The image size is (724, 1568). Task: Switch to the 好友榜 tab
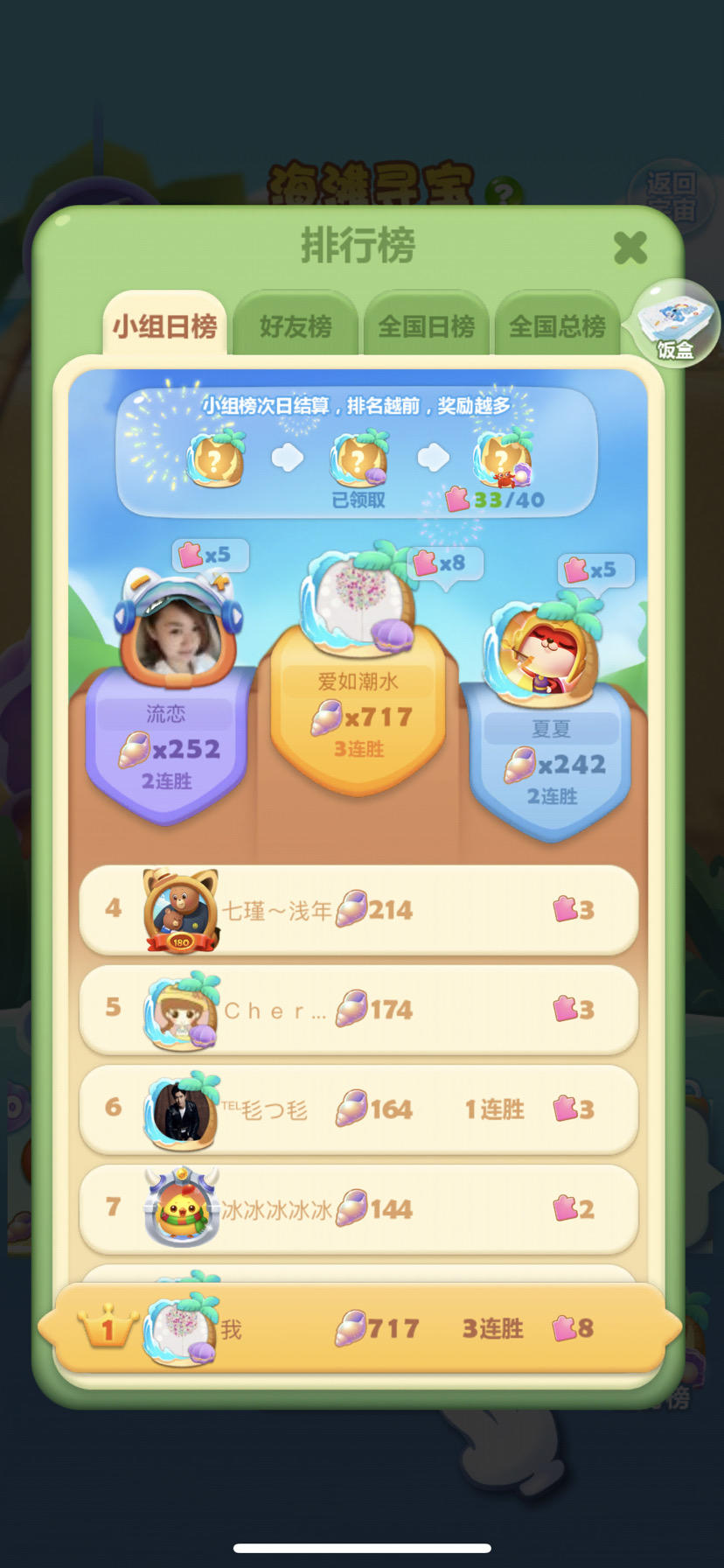tap(296, 326)
